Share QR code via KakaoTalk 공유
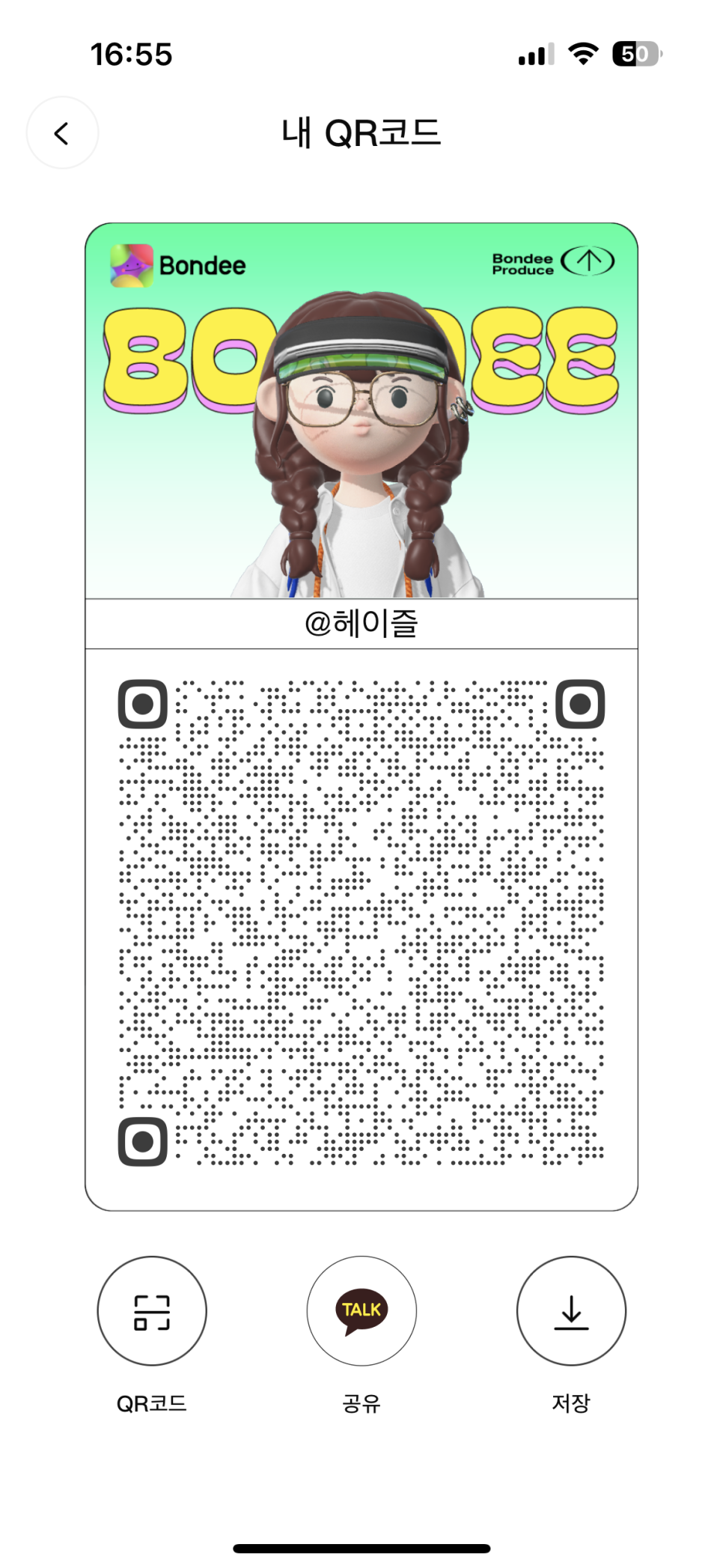Image resolution: width=723 pixels, height=1568 pixels. coord(361,1310)
